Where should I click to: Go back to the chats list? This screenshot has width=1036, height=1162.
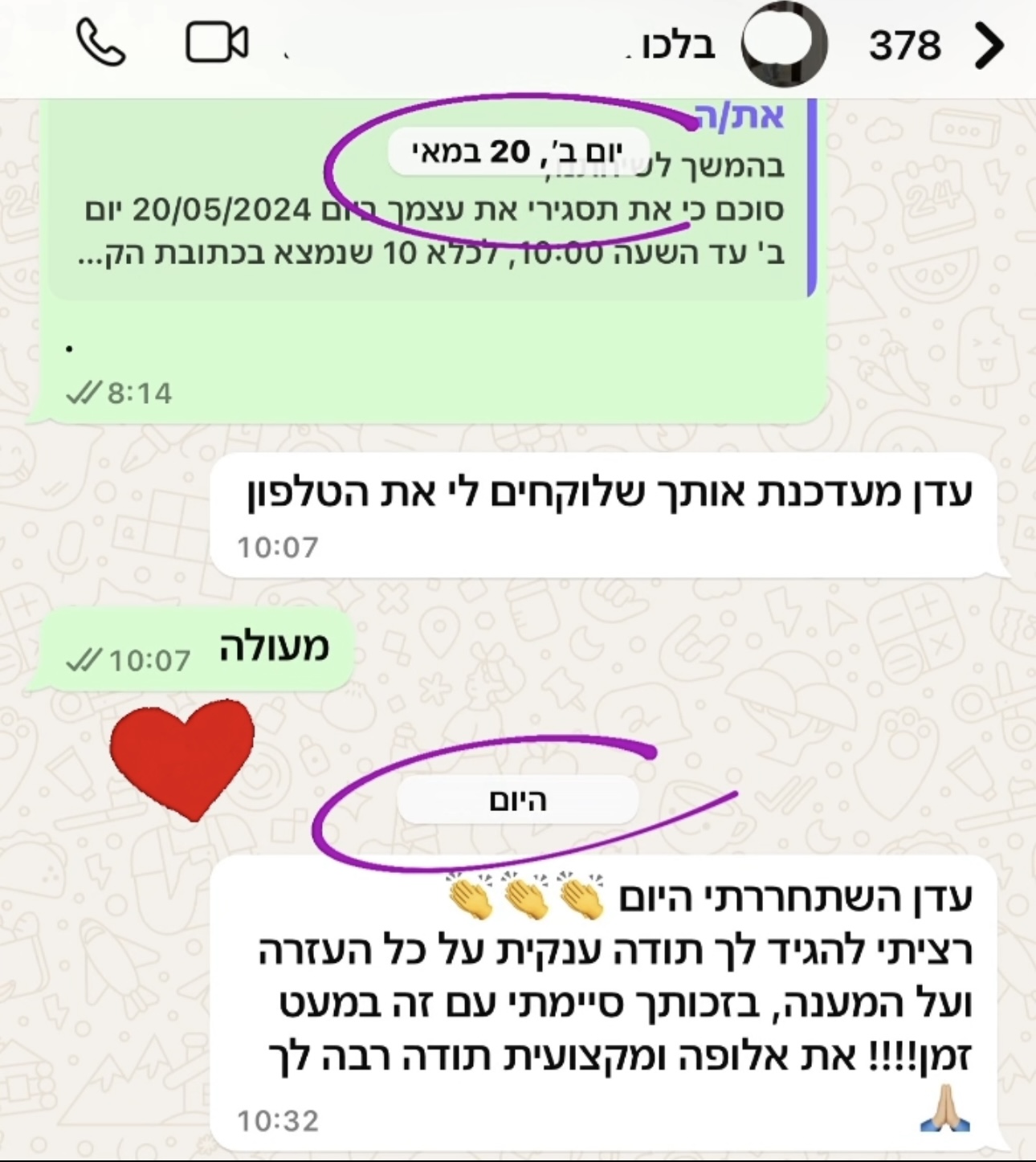click(x=989, y=45)
